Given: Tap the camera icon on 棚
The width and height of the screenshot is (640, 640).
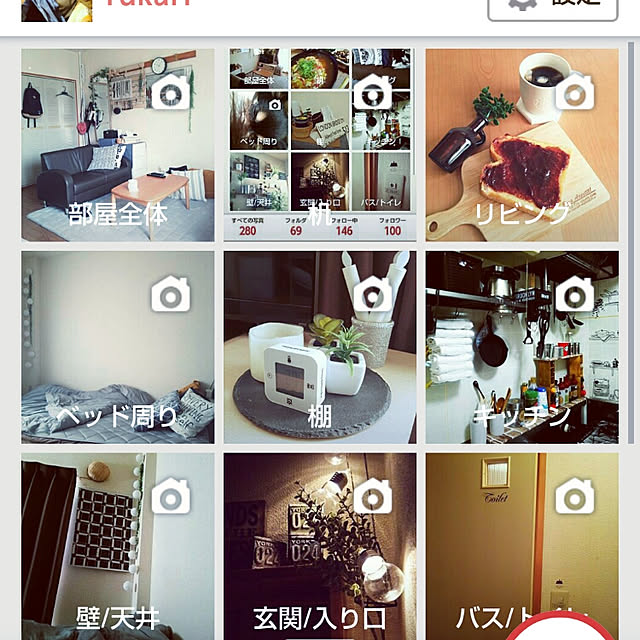Looking at the screenshot, I should (373, 294).
